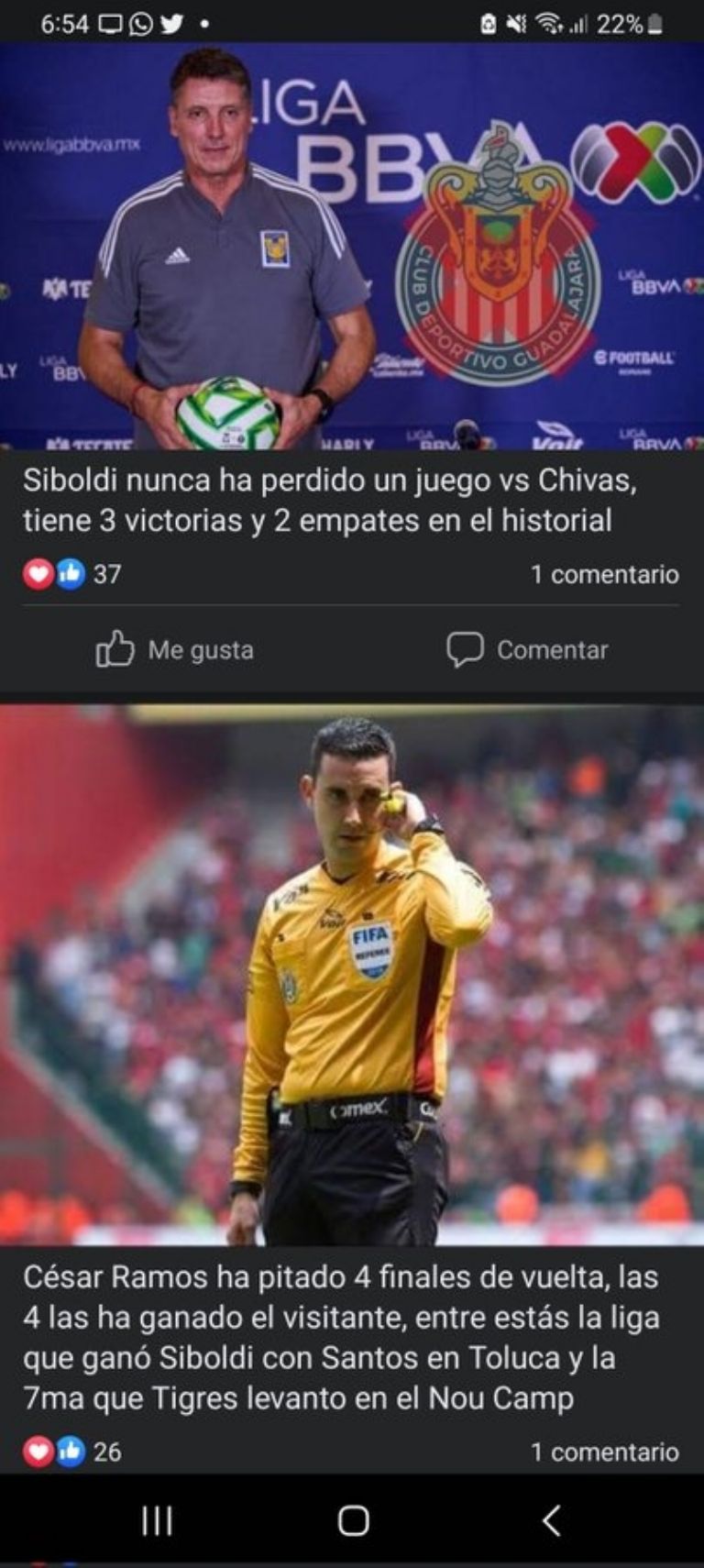View the 37 reactions on Siboldi post
This screenshot has width=704, height=1568.
click(x=73, y=574)
